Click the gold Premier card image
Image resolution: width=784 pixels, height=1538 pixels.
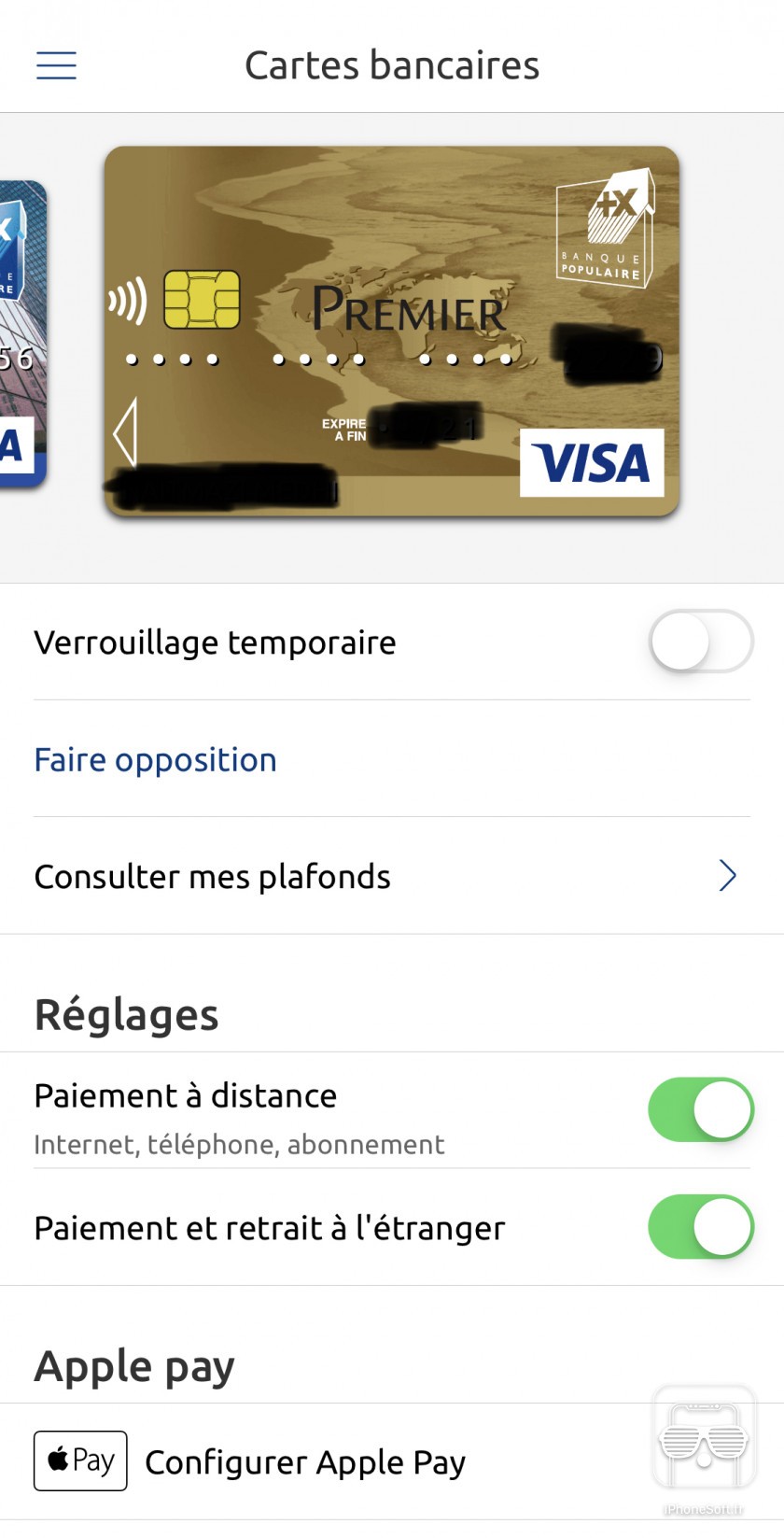[392, 332]
